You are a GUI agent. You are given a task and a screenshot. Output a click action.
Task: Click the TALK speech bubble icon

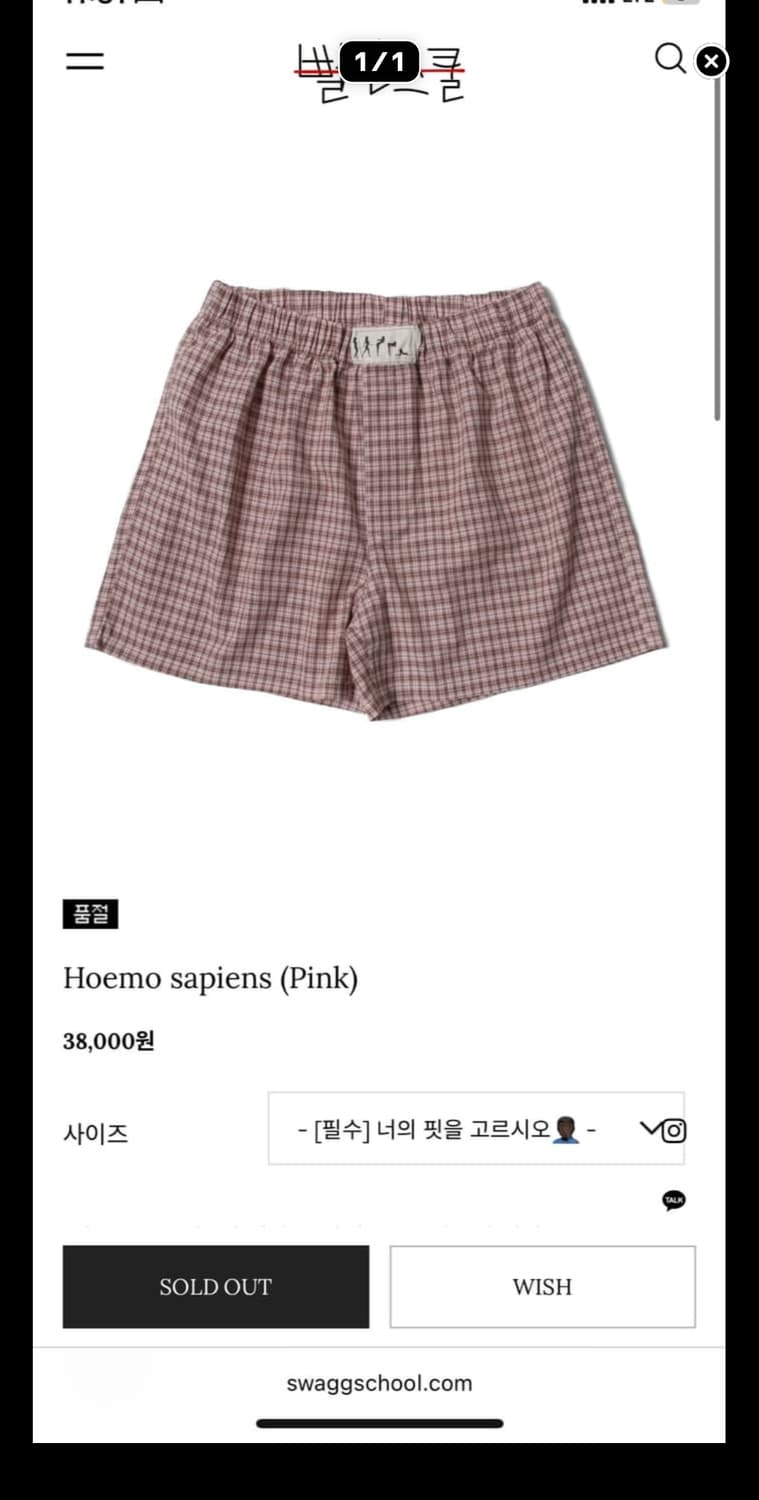click(x=673, y=1198)
